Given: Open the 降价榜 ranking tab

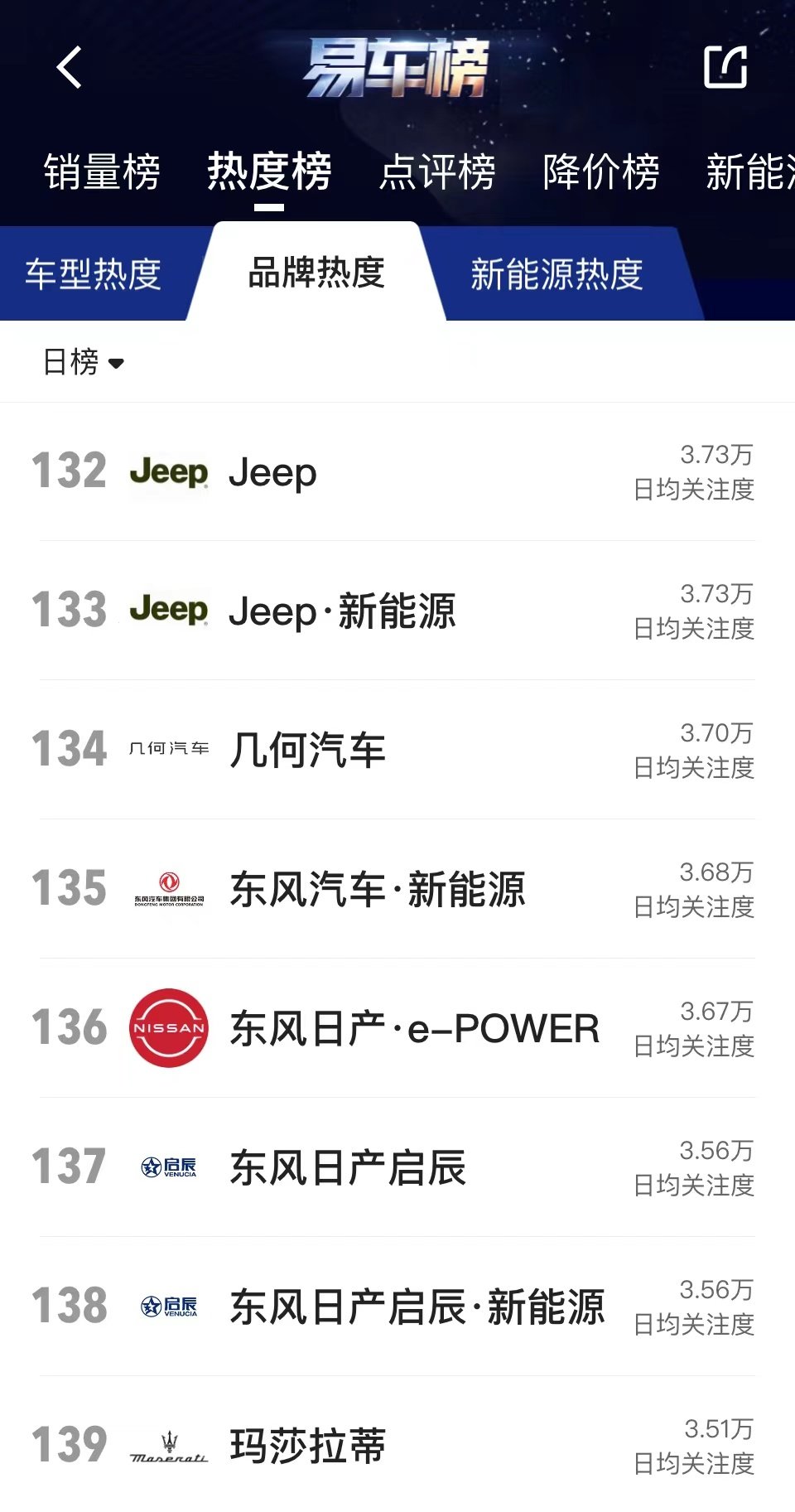Looking at the screenshot, I should pyautogui.click(x=601, y=172).
